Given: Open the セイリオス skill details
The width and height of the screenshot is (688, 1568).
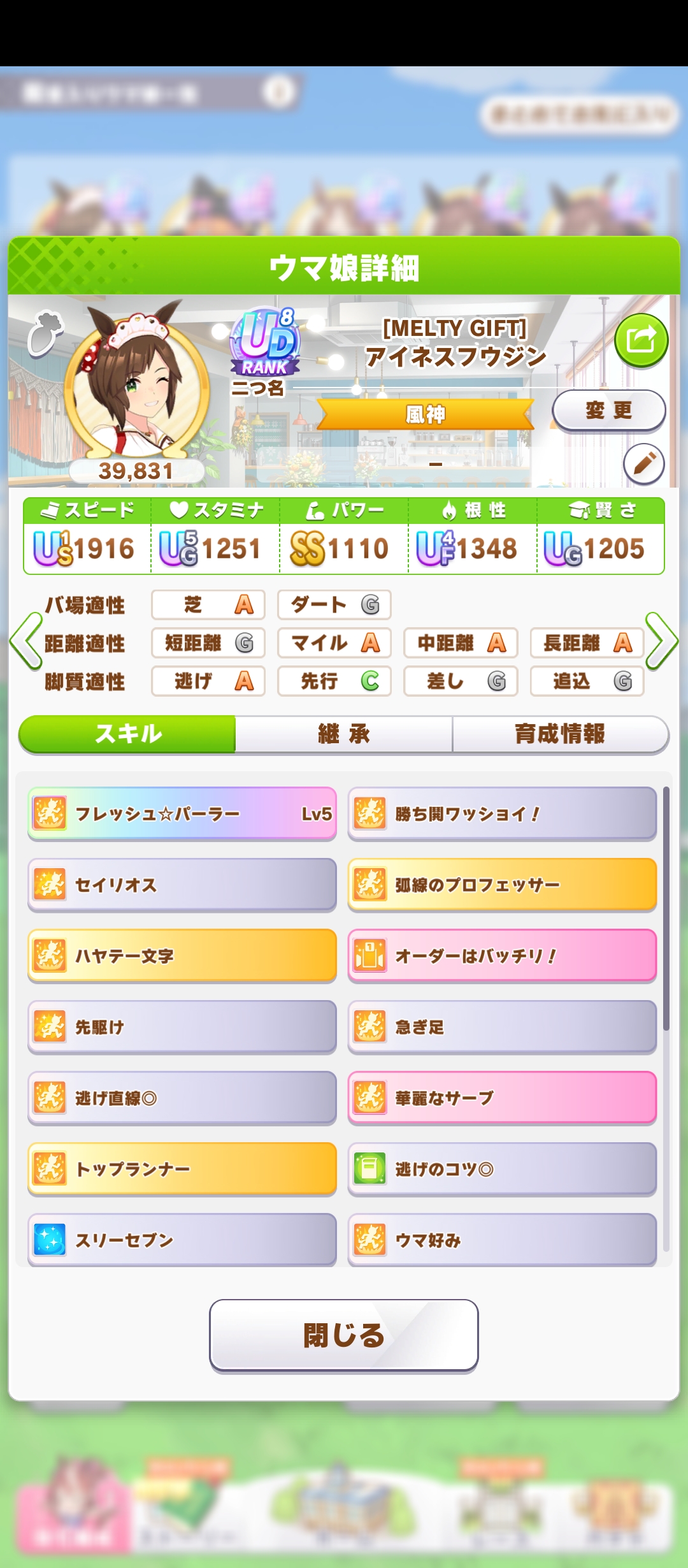Looking at the screenshot, I should point(182,885).
